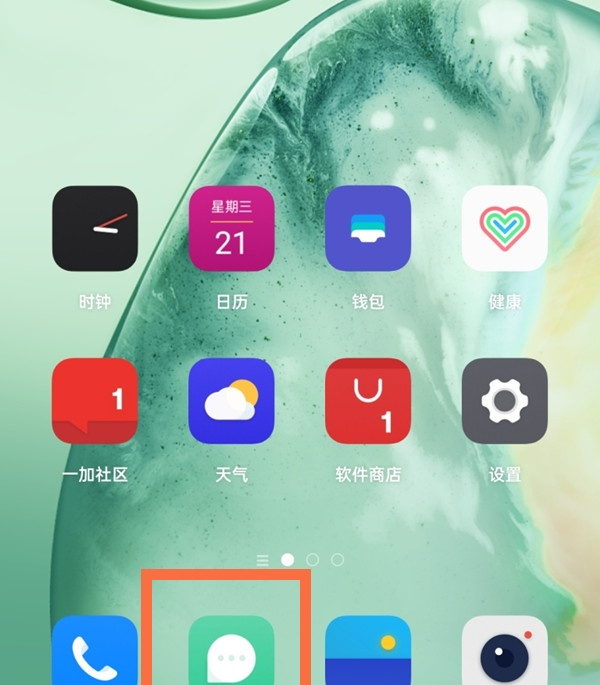Launch the 日历 calendar app
Screen dimensions: 600x685
[x=231, y=229]
